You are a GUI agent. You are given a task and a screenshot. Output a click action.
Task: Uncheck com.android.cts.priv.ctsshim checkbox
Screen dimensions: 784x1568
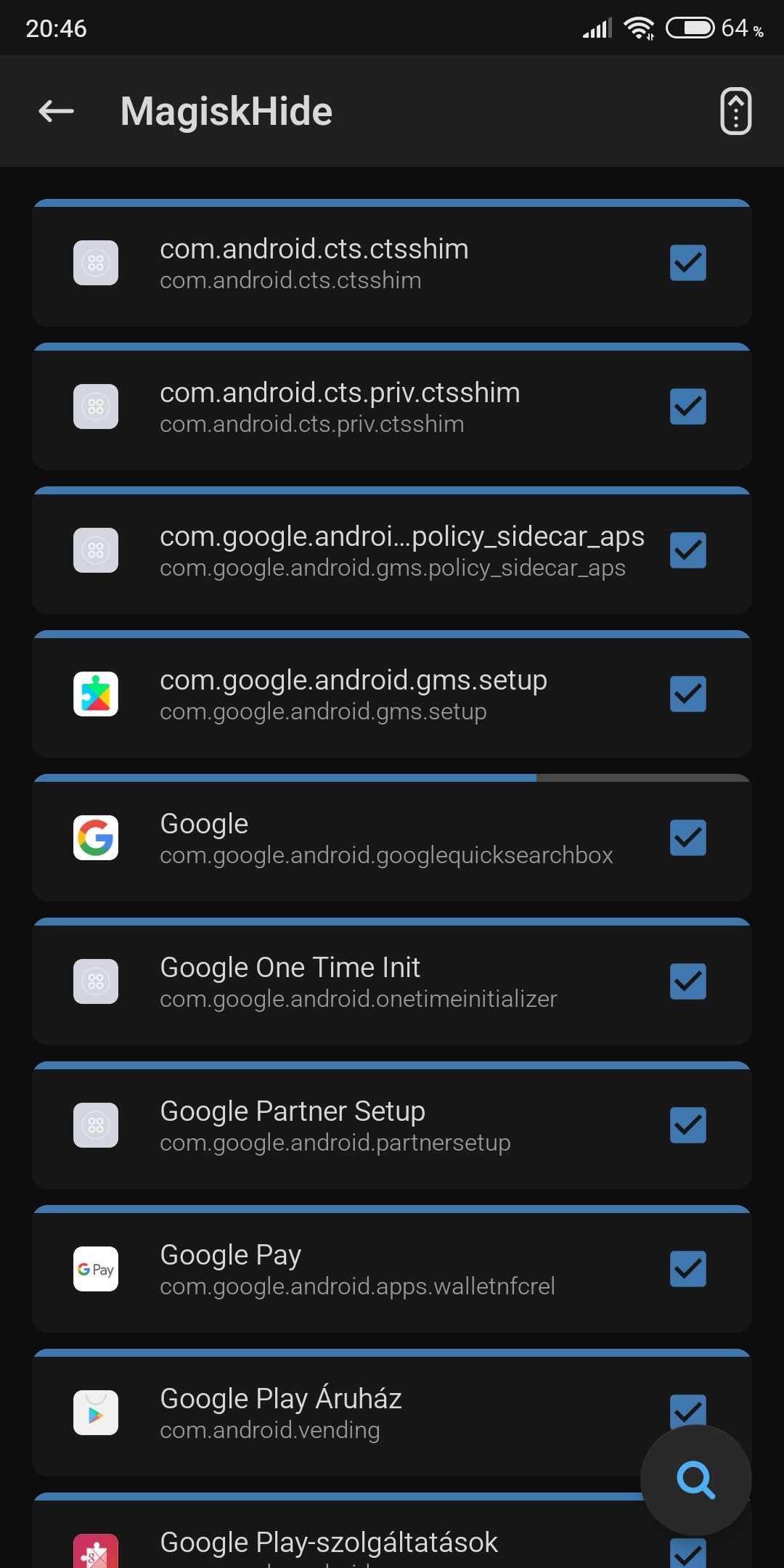(687, 407)
